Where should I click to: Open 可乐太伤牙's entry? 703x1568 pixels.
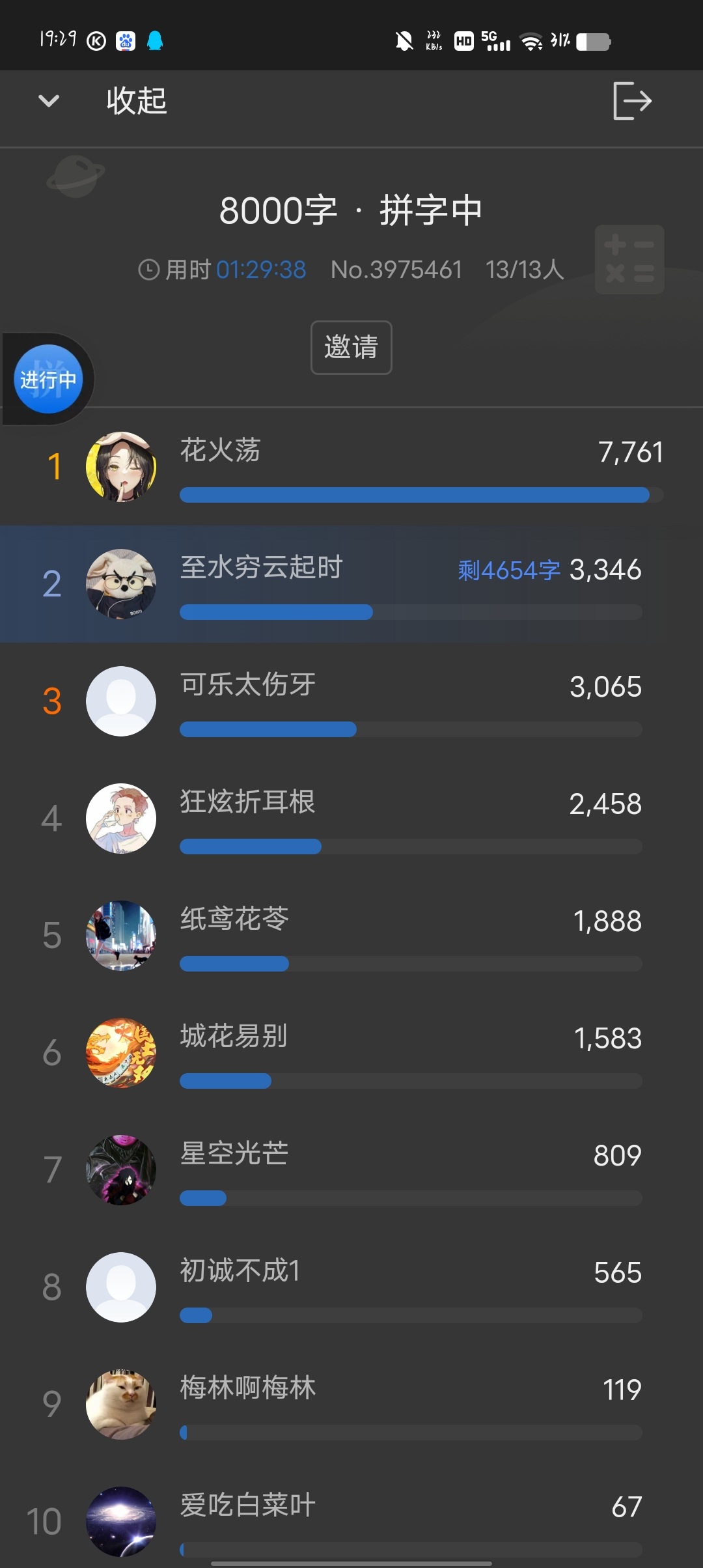[x=351, y=701]
